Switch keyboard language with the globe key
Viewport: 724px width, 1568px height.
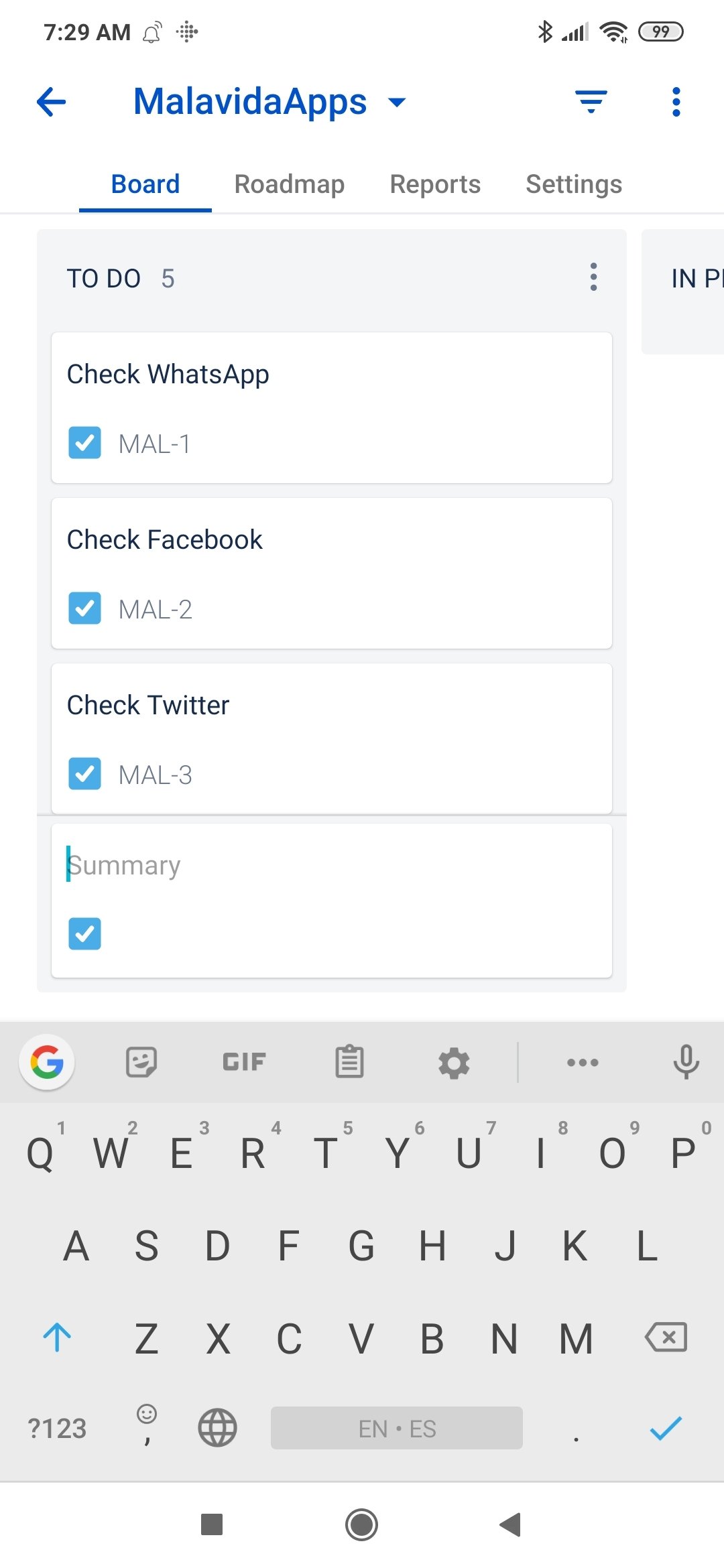217,1428
